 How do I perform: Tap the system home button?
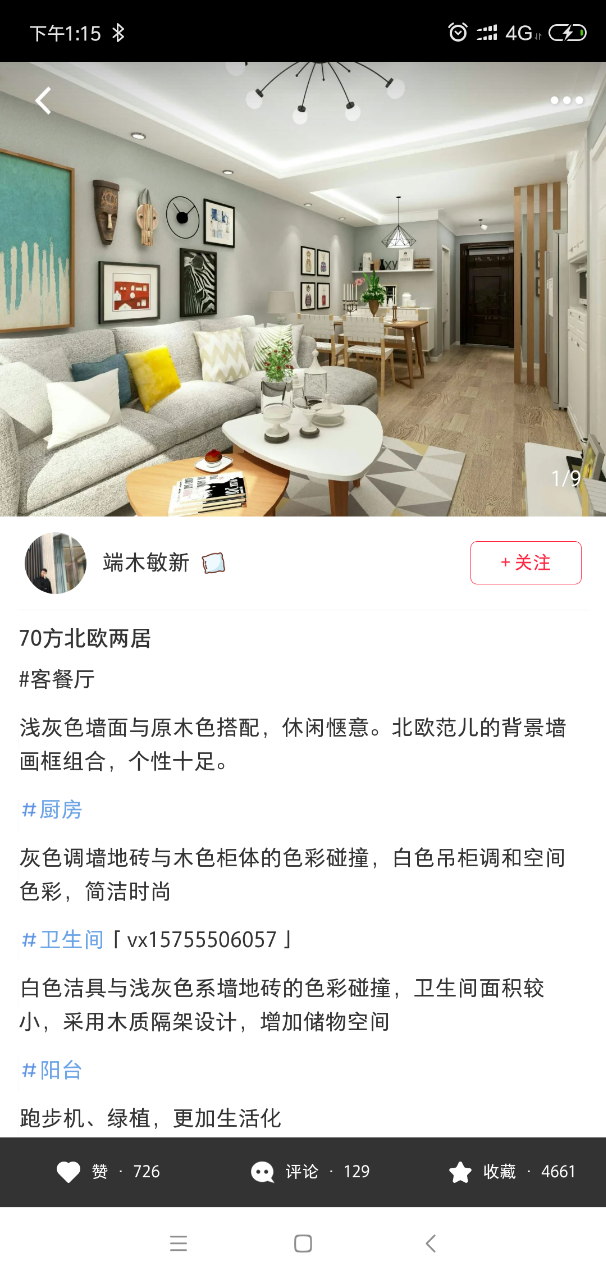(x=303, y=1243)
